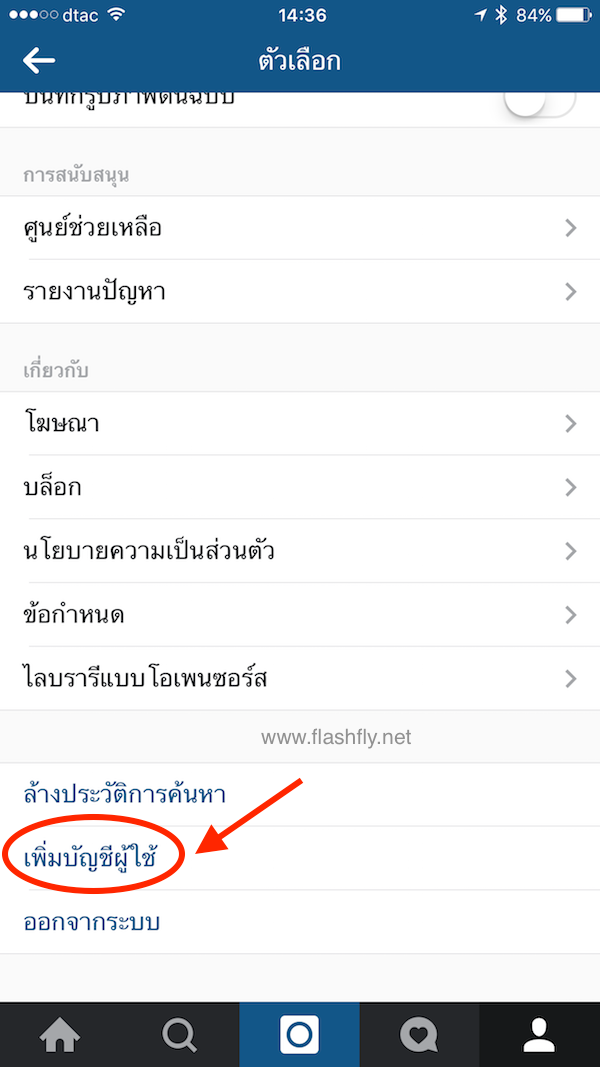The width and height of the screenshot is (600, 1067).
Task: Switch to the profile tab
Action: click(x=539, y=1035)
